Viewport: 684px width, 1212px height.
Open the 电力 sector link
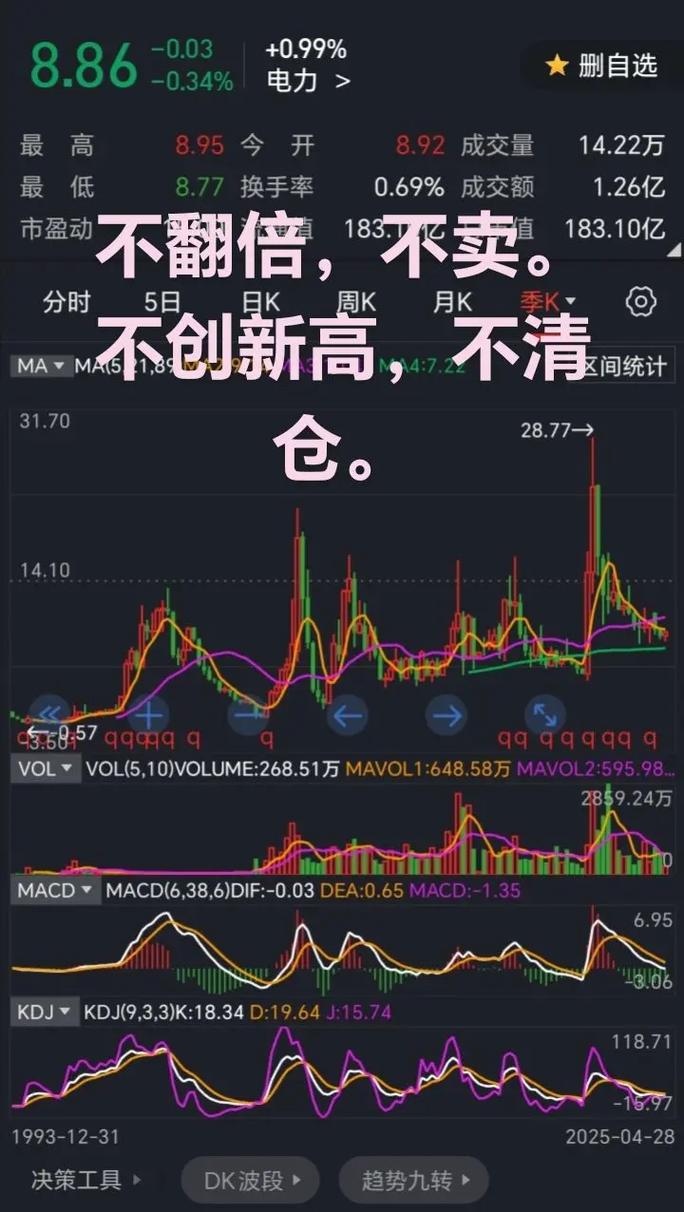[308, 81]
